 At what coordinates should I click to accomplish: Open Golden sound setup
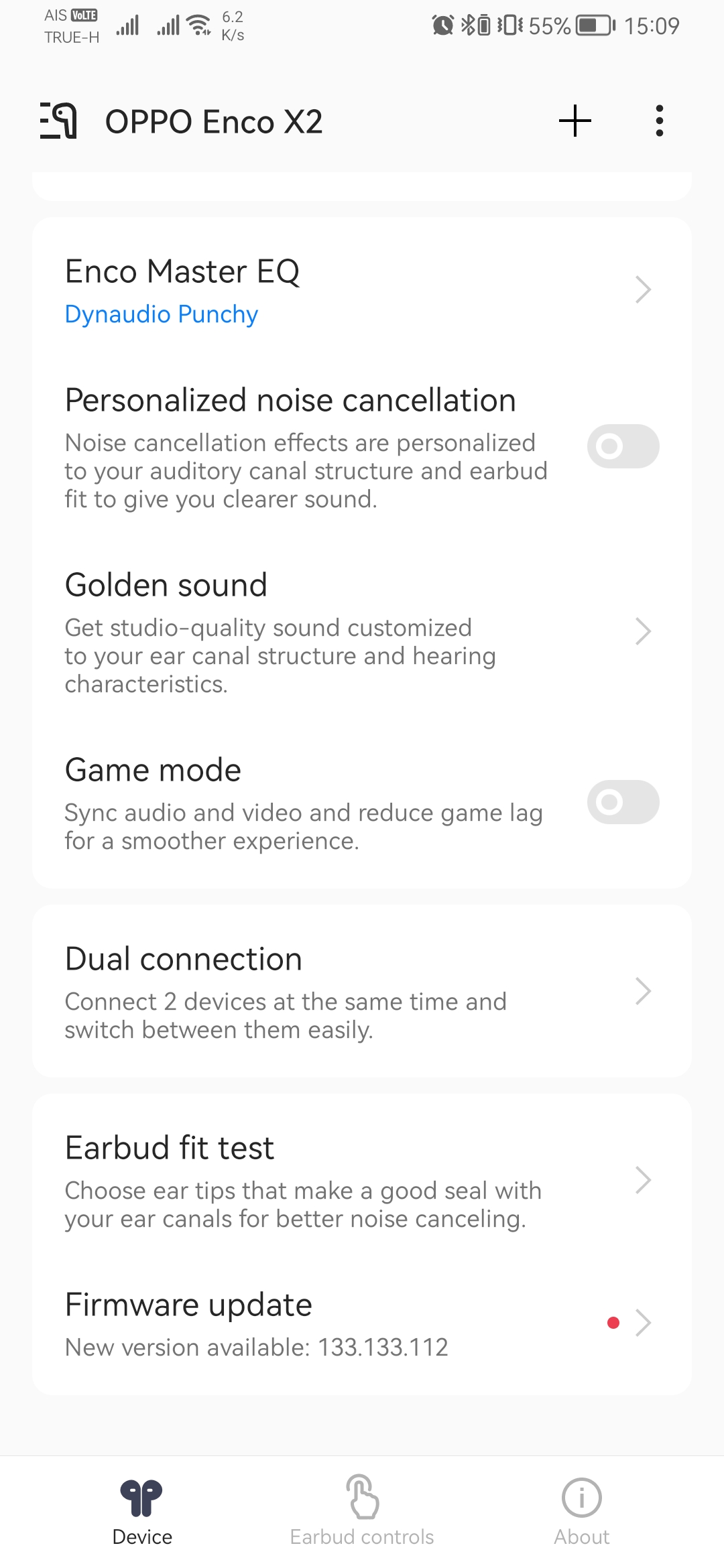click(362, 631)
